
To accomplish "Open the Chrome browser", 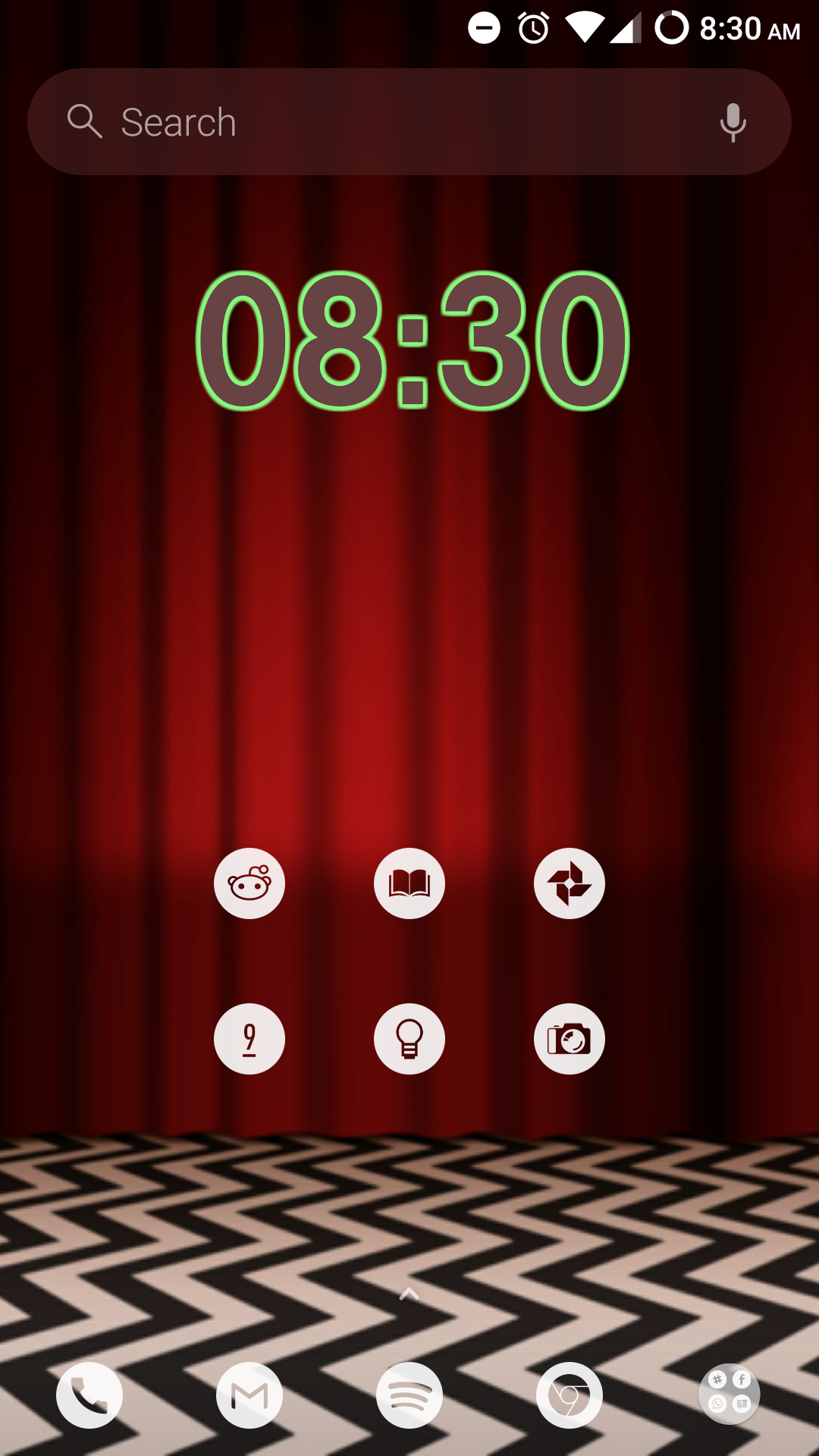I will (570, 1395).
